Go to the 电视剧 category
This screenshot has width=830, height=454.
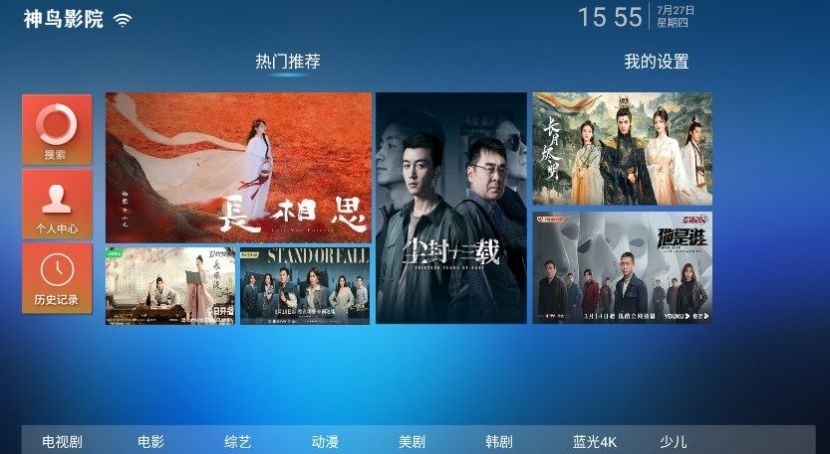tap(62, 441)
